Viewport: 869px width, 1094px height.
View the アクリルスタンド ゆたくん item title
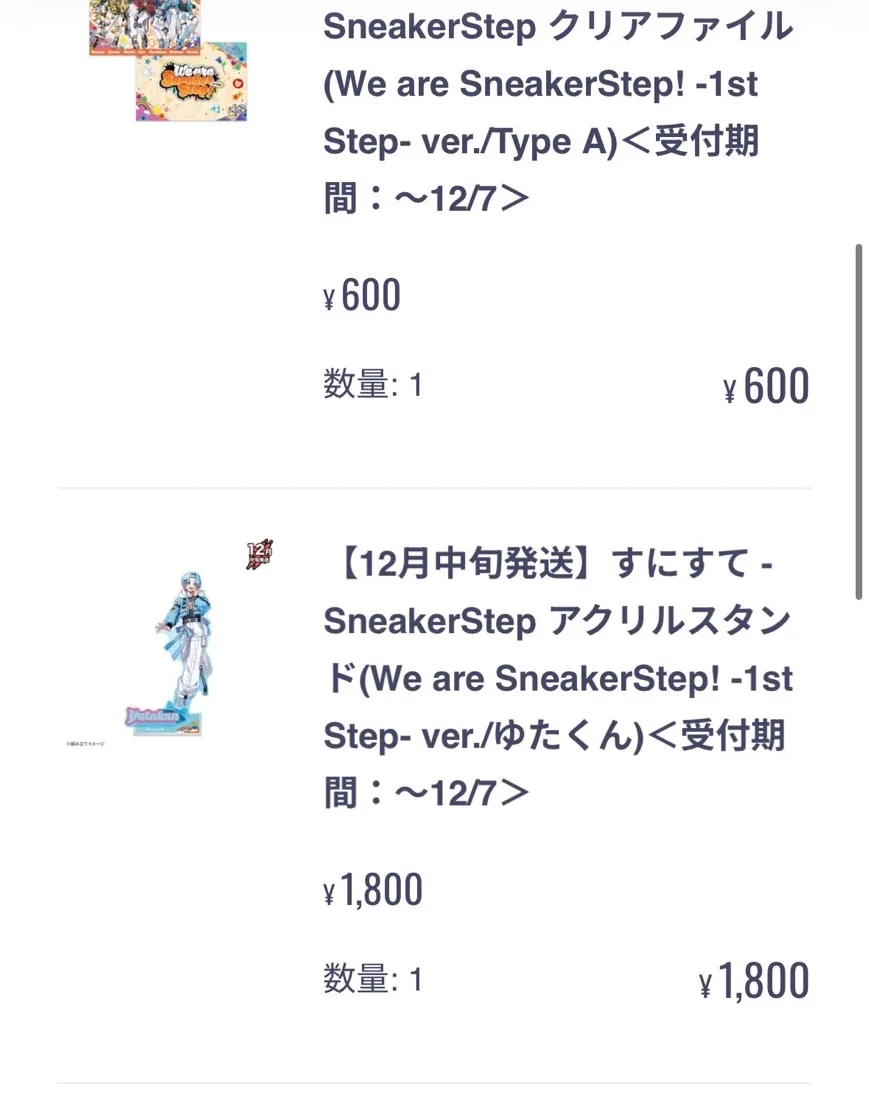(x=557, y=678)
